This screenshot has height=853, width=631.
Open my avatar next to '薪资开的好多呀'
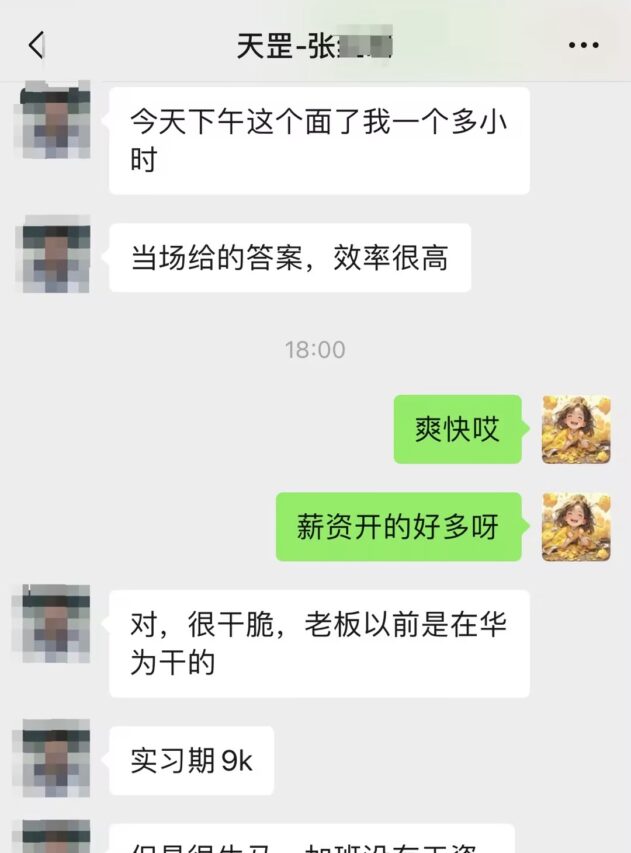pos(576,526)
